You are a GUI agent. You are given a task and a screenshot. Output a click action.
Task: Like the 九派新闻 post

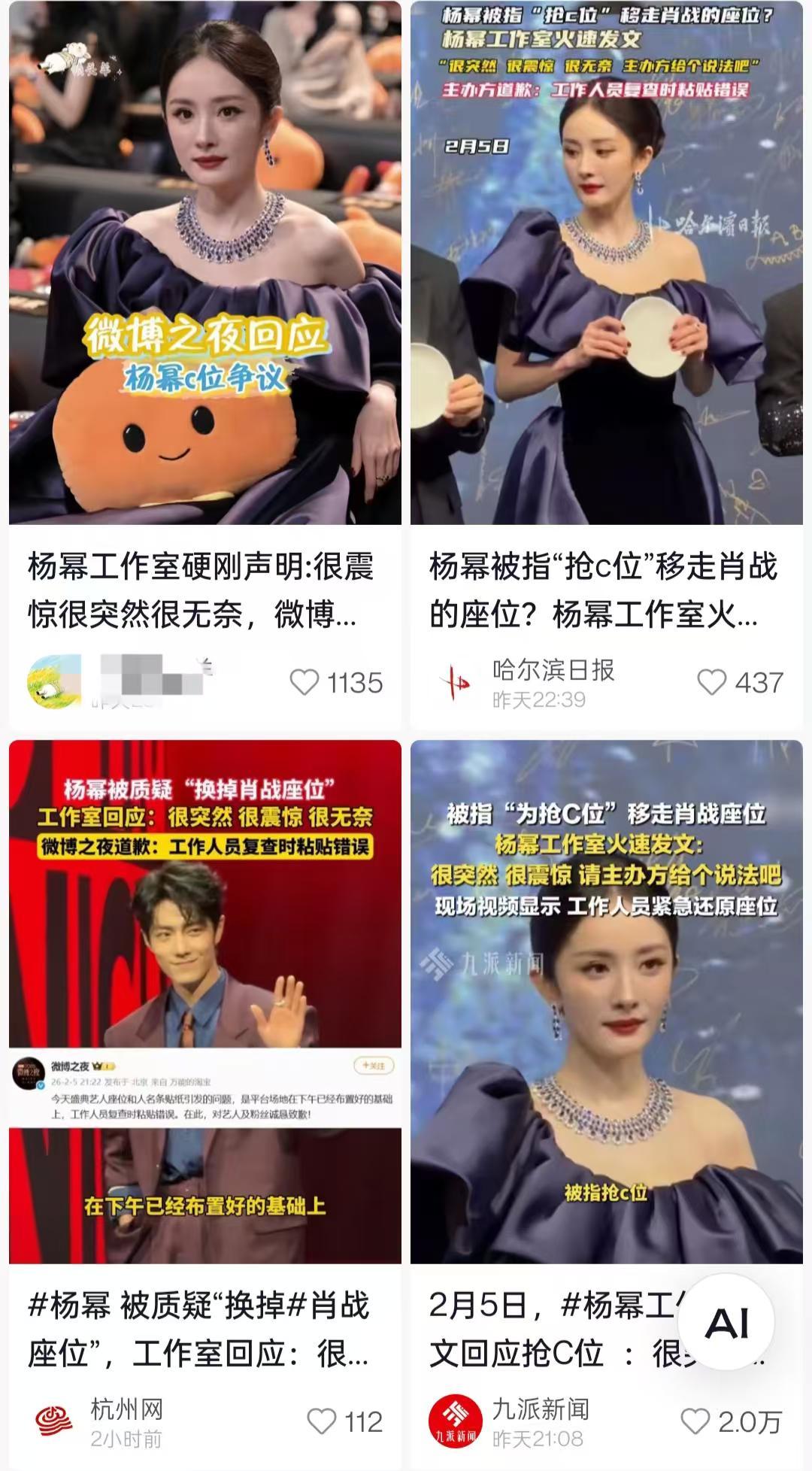coord(695,1421)
